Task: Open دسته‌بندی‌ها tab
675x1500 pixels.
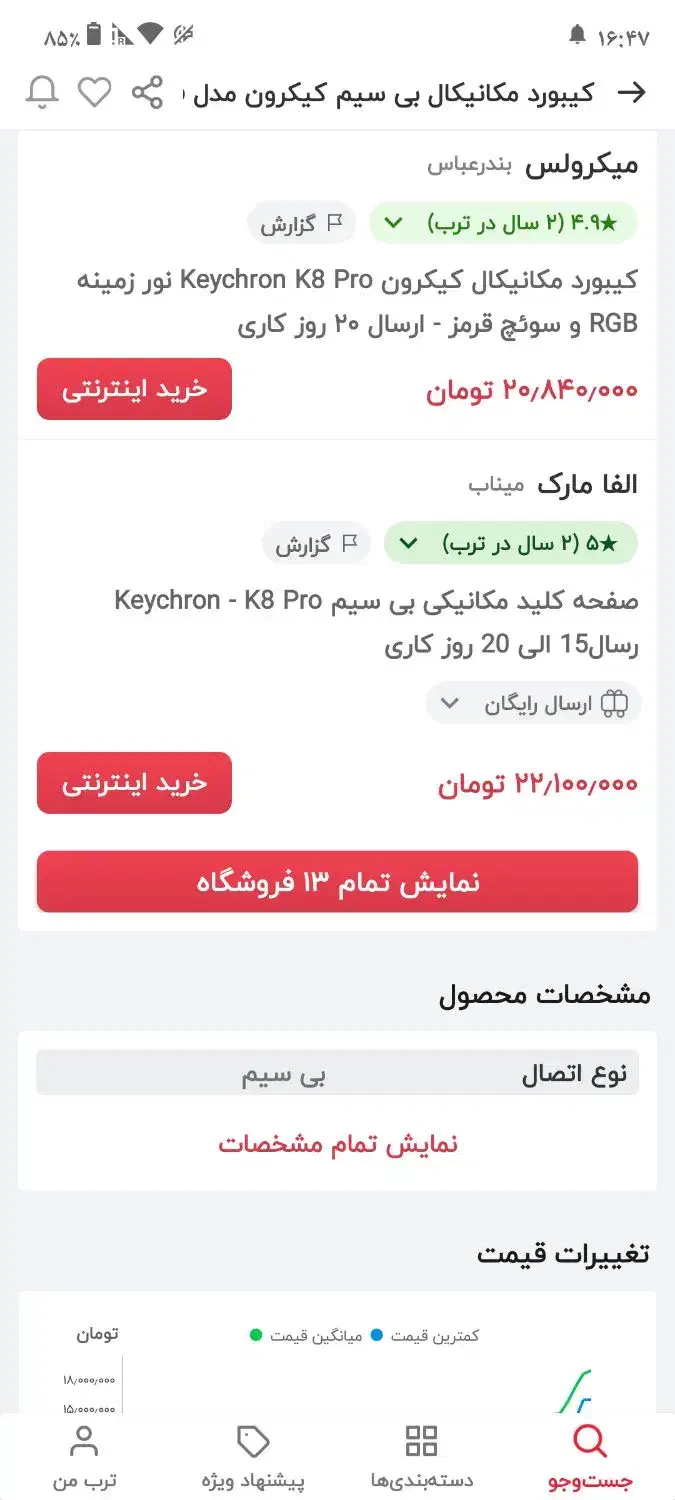Action: [421, 1457]
